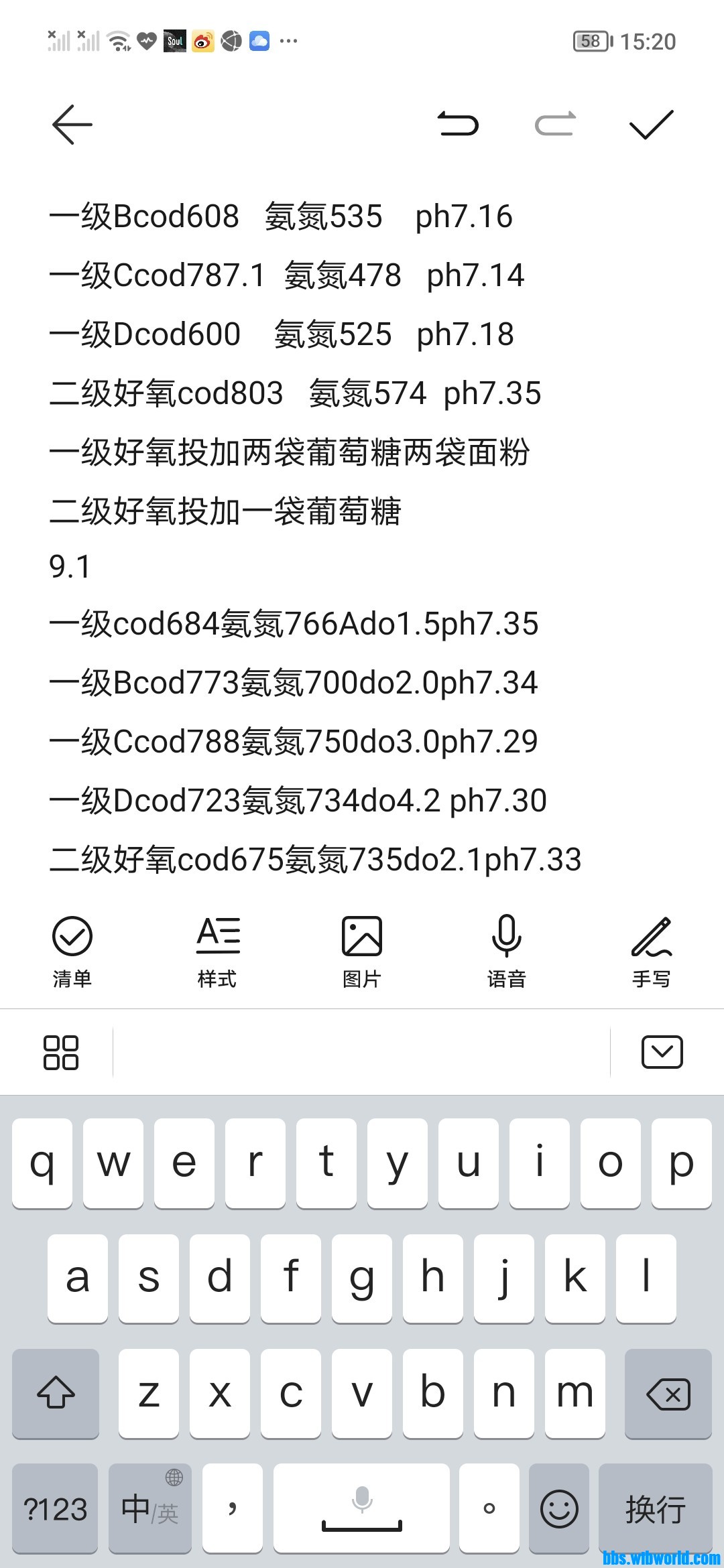The image size is (724, 1568).
Task: Start 语音 voice input in note toolbar
Action: tap(506, 948)
